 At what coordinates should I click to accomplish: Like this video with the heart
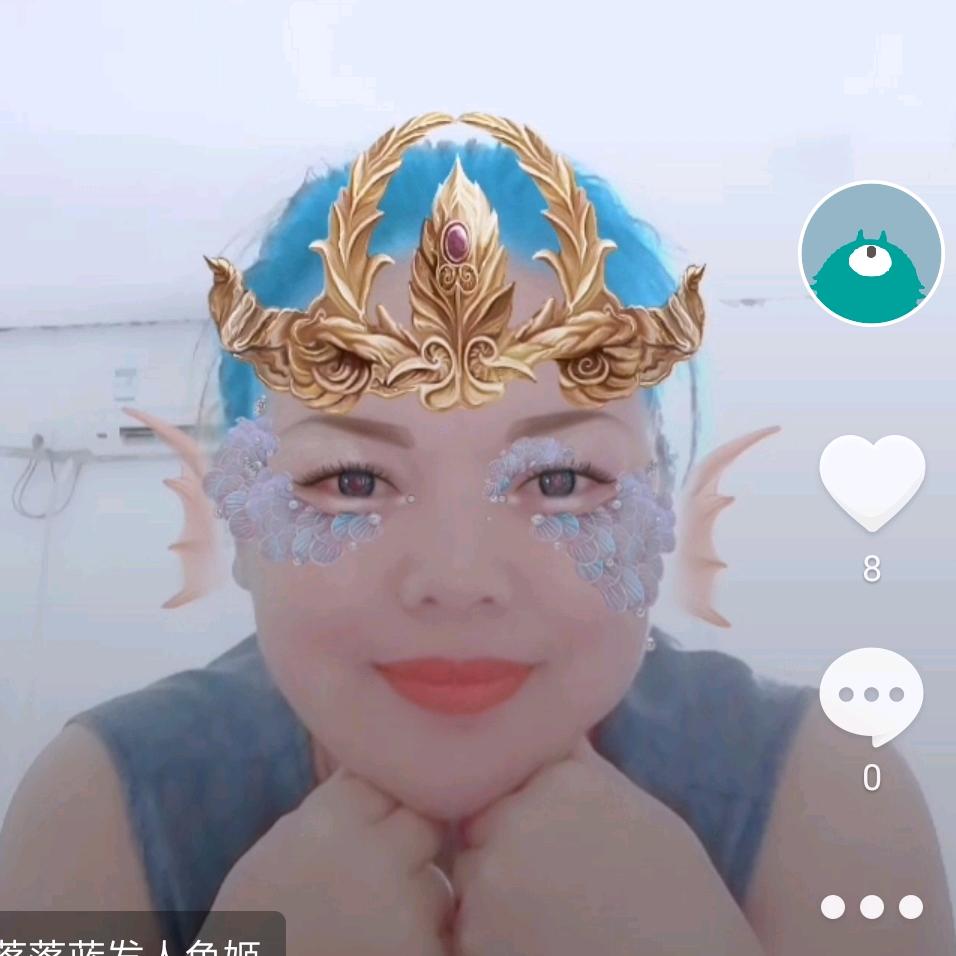pos(872,482)
